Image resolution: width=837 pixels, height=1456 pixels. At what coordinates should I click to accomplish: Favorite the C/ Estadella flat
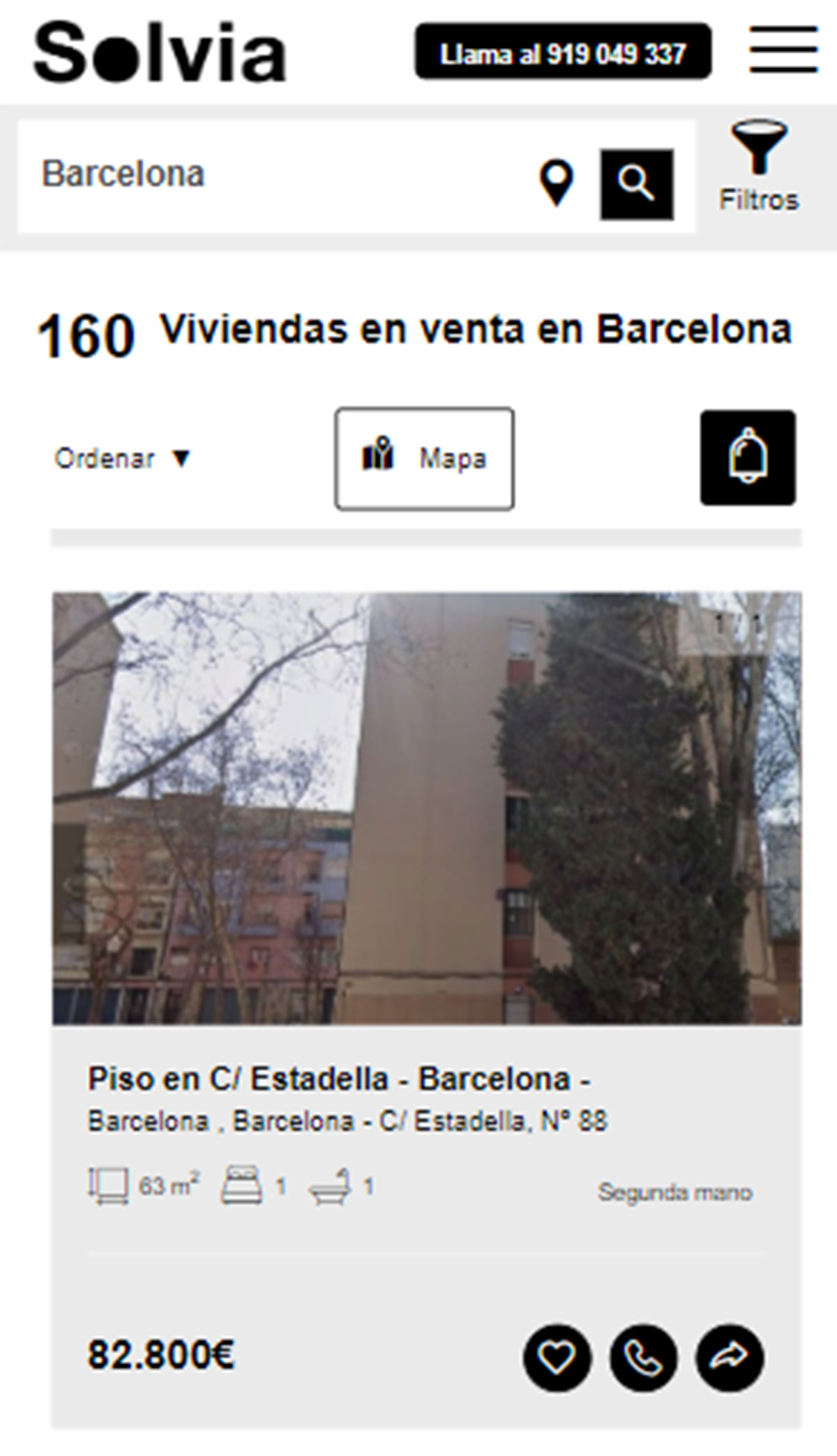[x=557, y=1358]
